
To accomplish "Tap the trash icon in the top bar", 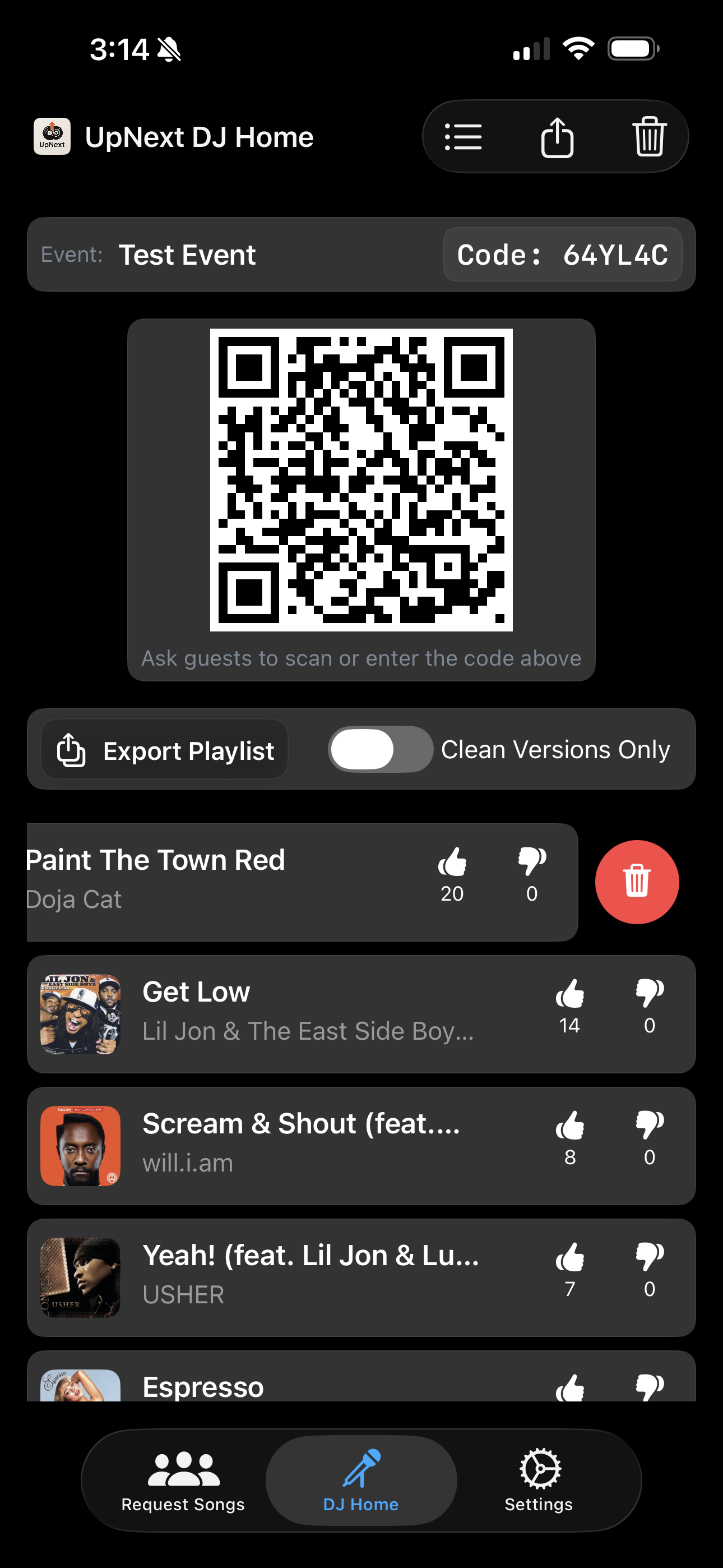I will tap(649, 137).
